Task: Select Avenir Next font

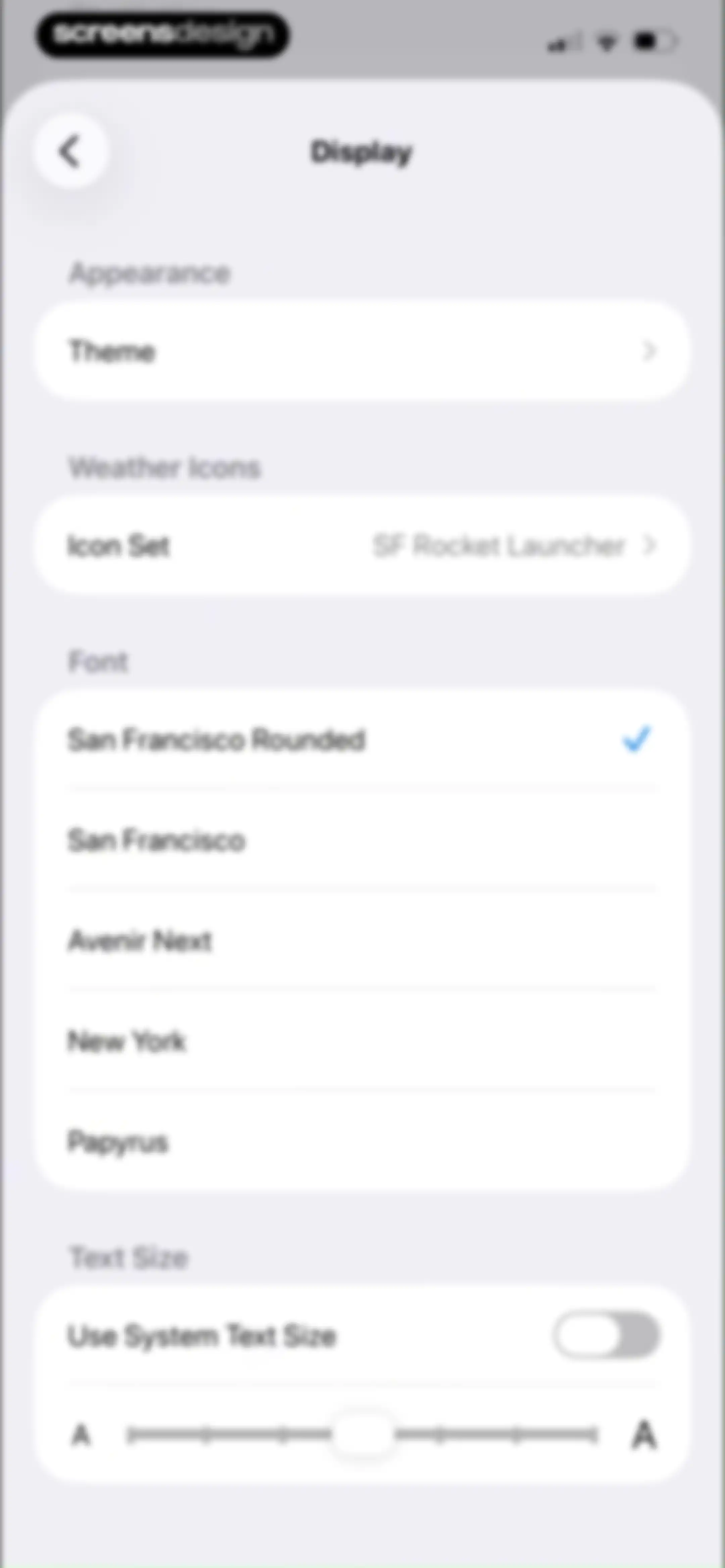Action: click(x=362, y=941)
